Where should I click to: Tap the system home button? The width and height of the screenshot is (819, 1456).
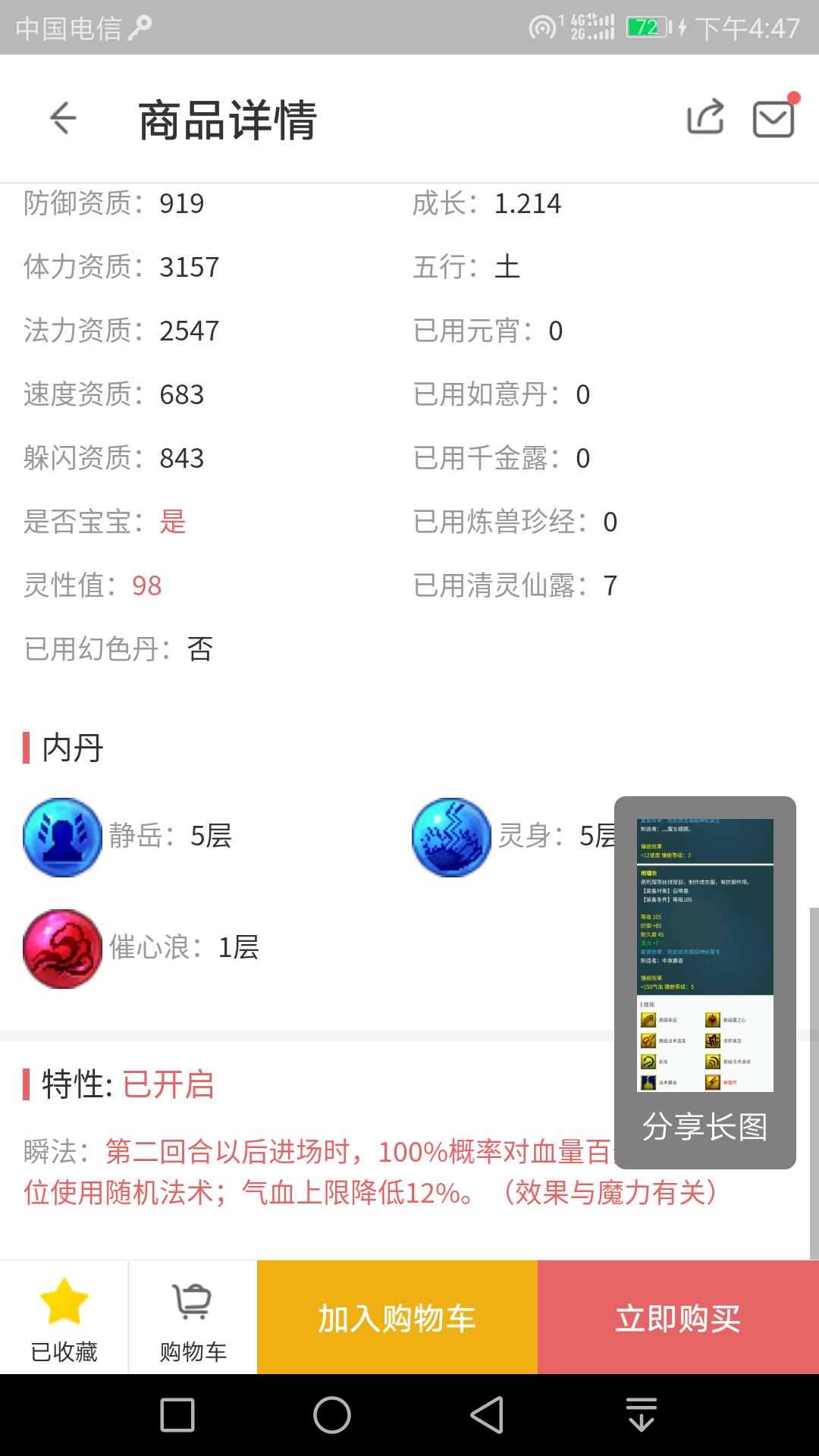332,1415
